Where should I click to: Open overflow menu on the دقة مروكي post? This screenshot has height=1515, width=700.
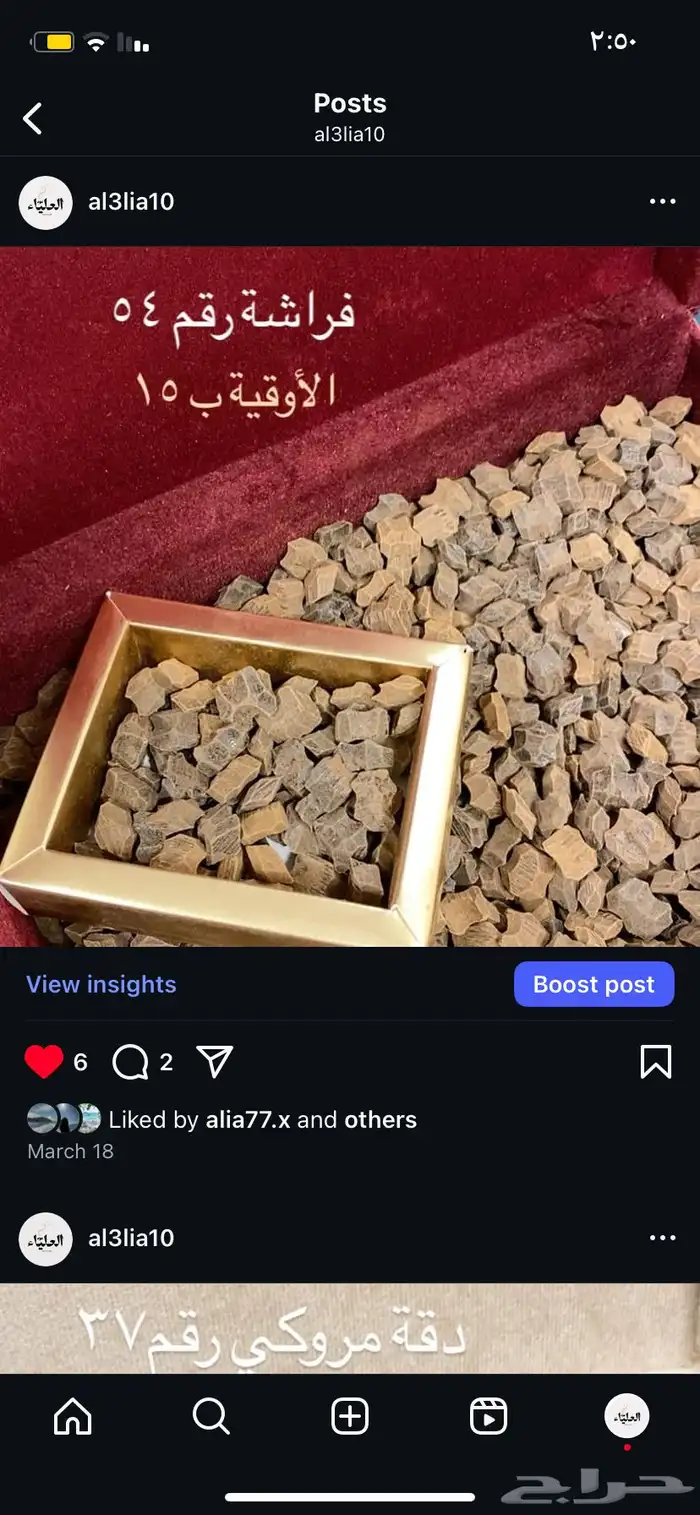tap(662, 1238)
